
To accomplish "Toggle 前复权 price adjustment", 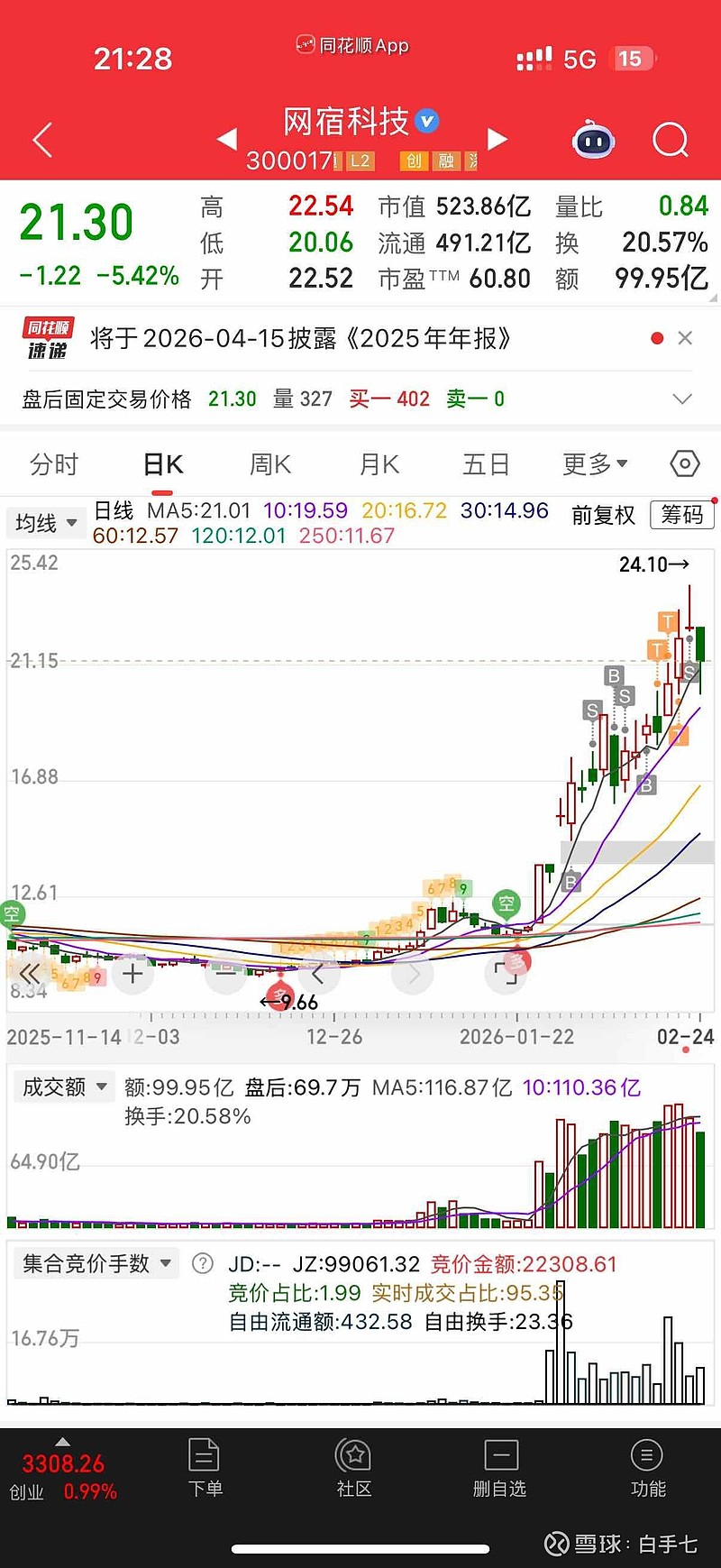I will tap(602, 515).
